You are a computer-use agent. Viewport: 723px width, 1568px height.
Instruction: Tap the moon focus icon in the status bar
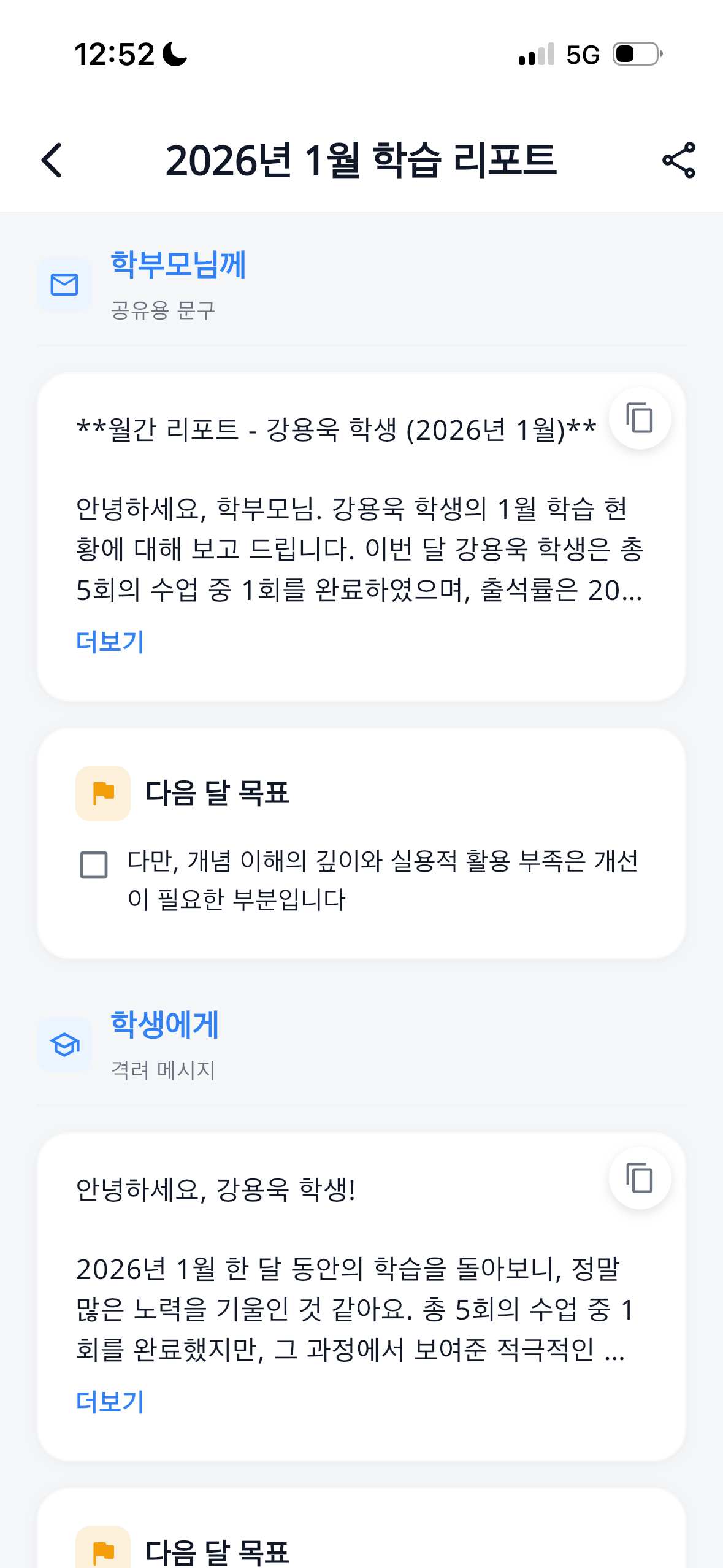click(x=174, y=54)
